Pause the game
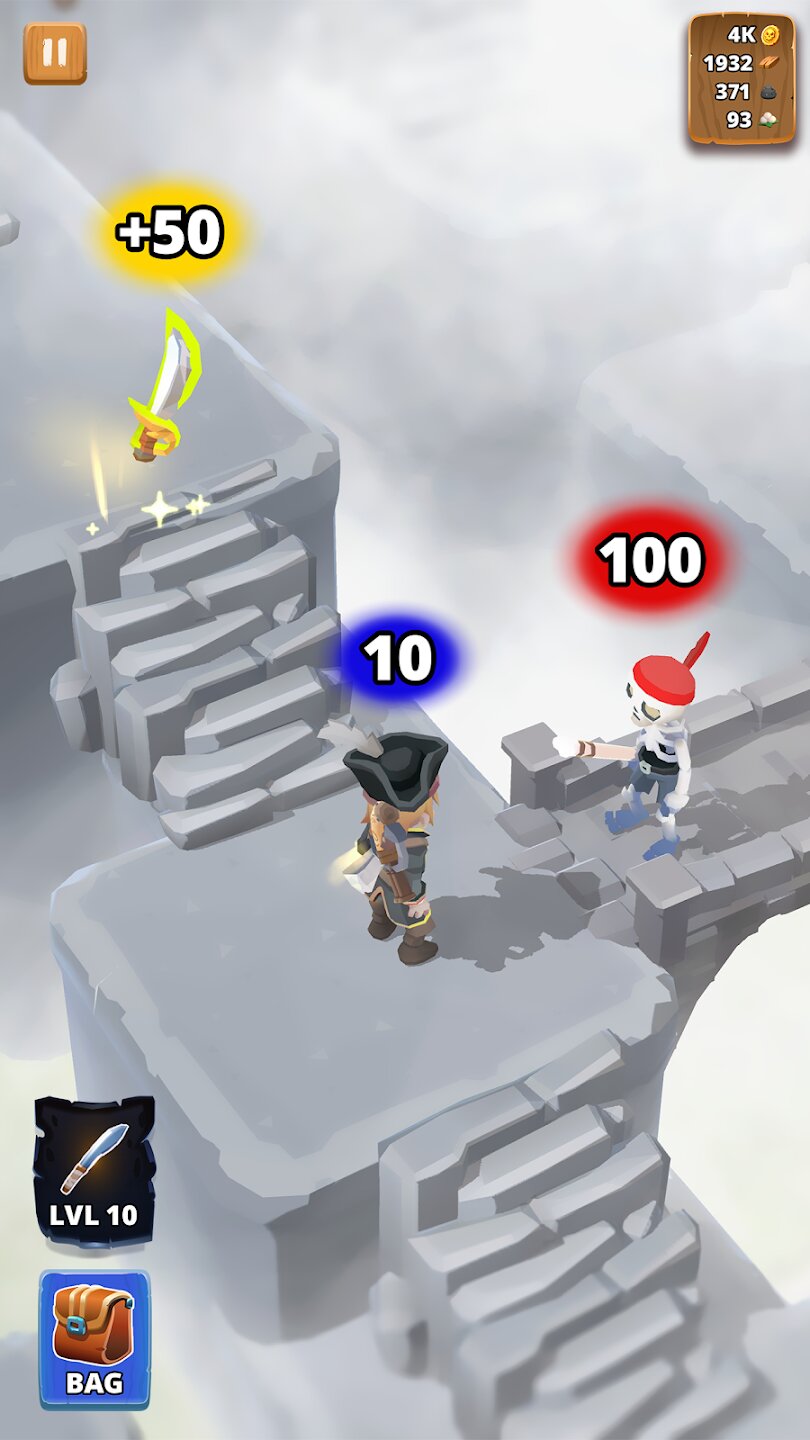810x1440 pixels. click(55, 53)
